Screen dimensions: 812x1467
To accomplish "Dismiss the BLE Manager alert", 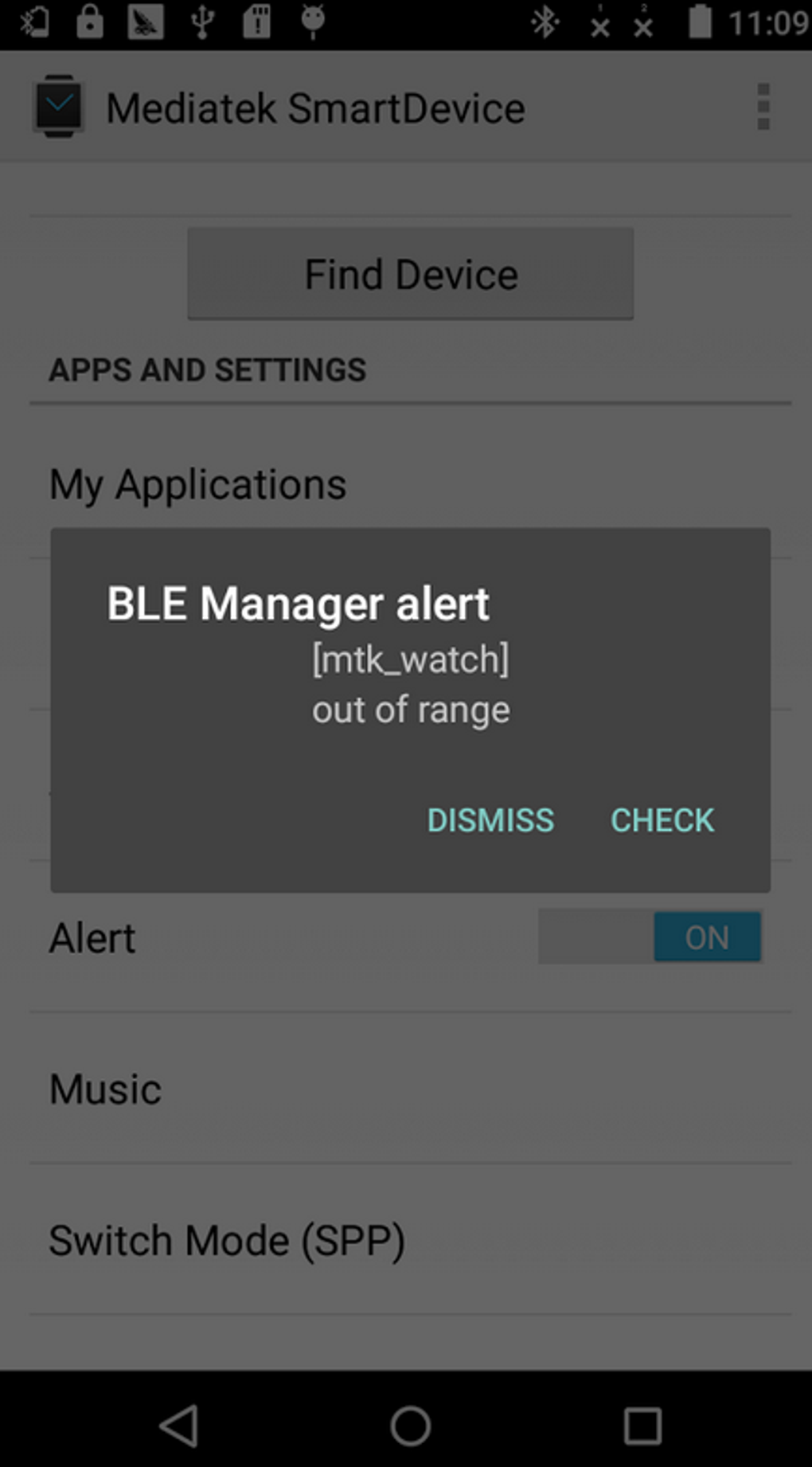I will (490, 820).
